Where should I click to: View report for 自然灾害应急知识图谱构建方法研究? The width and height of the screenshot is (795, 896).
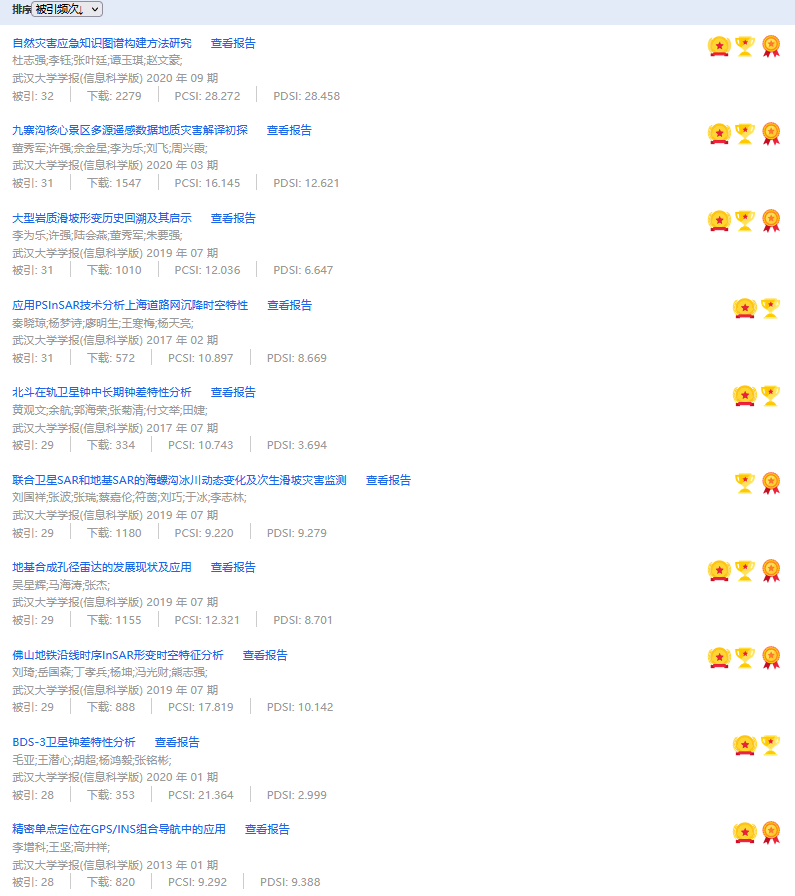pos(233,43)
